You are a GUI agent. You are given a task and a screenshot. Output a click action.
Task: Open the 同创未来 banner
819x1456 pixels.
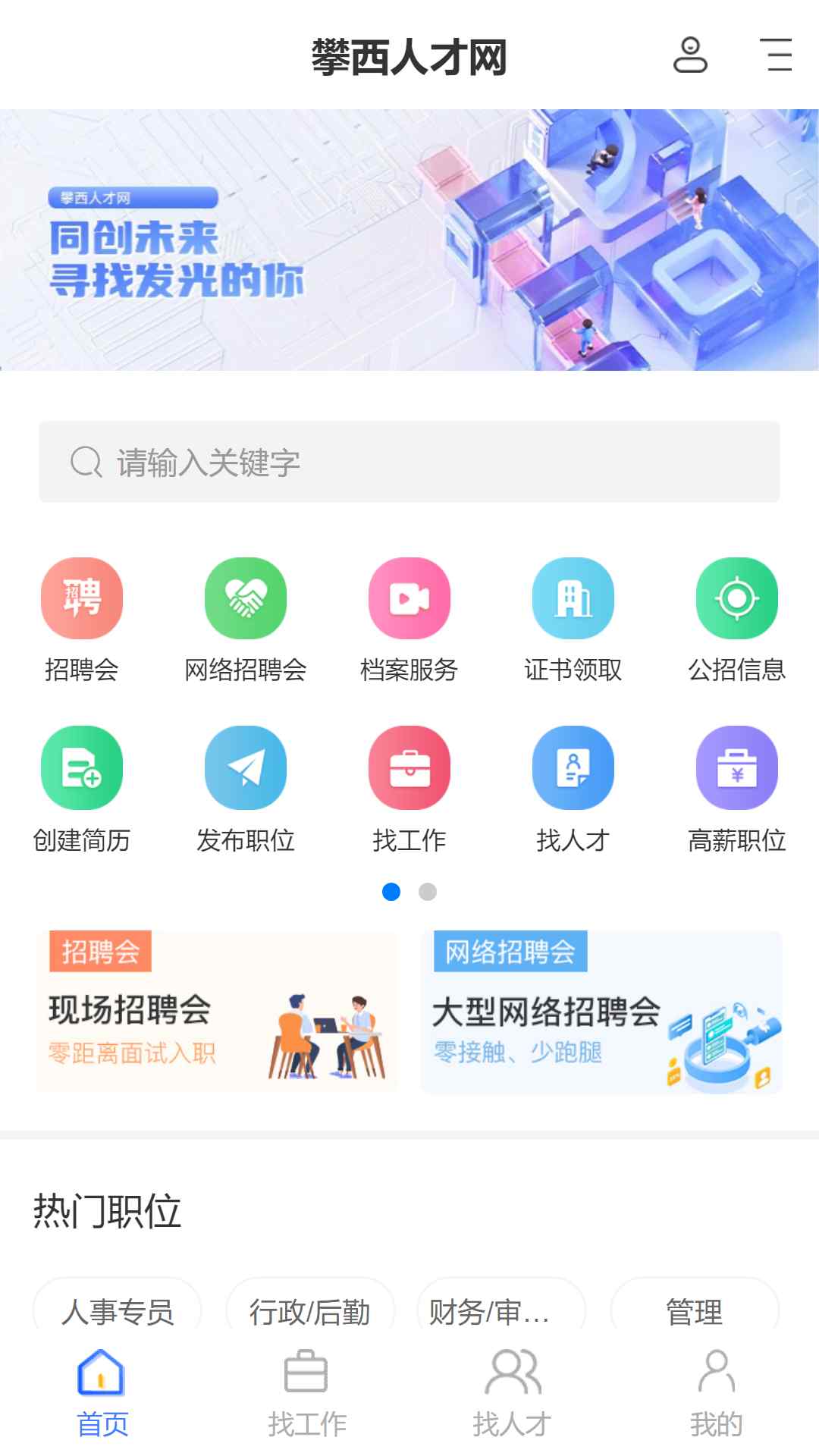tap(409, 240)
